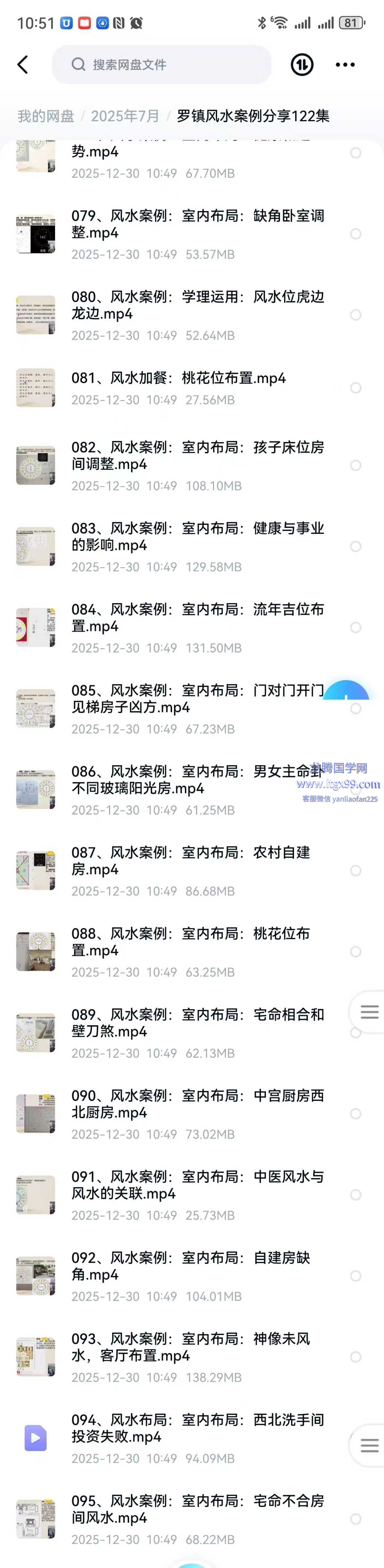Open video 080 风水位虎边龙边.mp4
This screenshot has width=384, height=1568.
click(197, 305)
